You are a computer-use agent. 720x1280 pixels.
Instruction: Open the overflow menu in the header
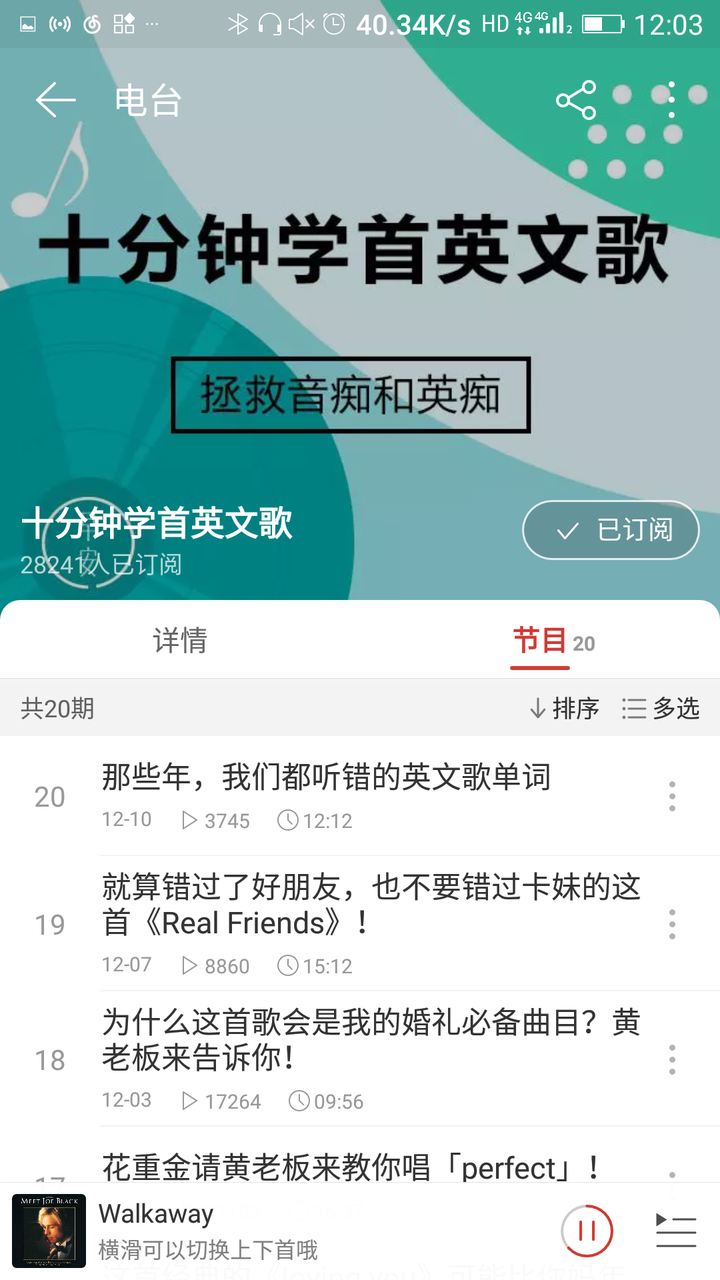(x=671, y=100)
